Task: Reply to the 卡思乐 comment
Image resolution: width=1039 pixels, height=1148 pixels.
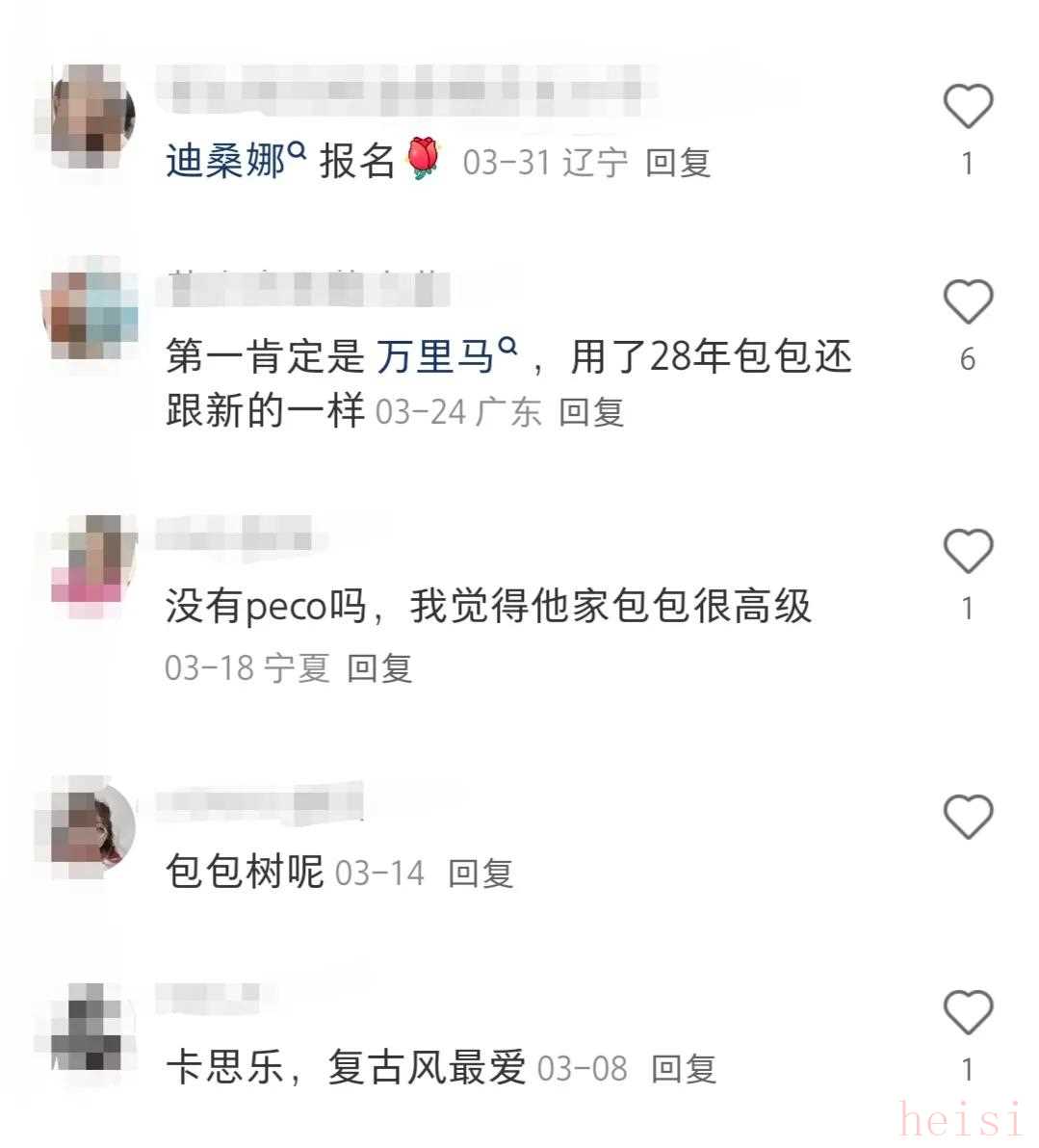Action: click(x=683, y=1068)
